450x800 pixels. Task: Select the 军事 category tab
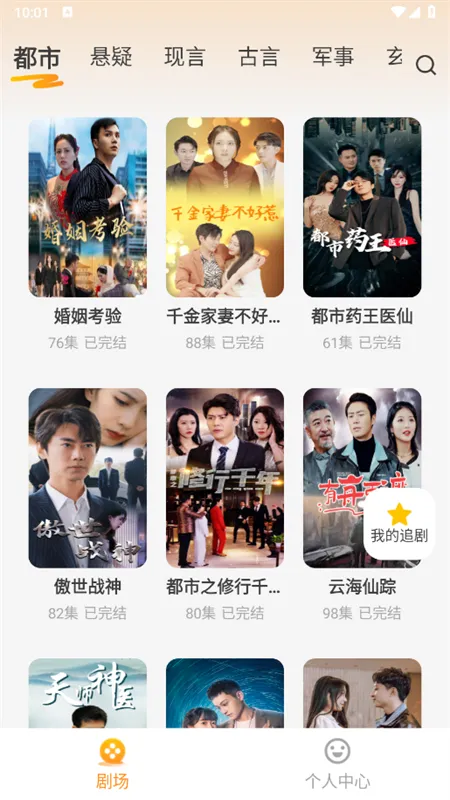(x=333, y=57)
